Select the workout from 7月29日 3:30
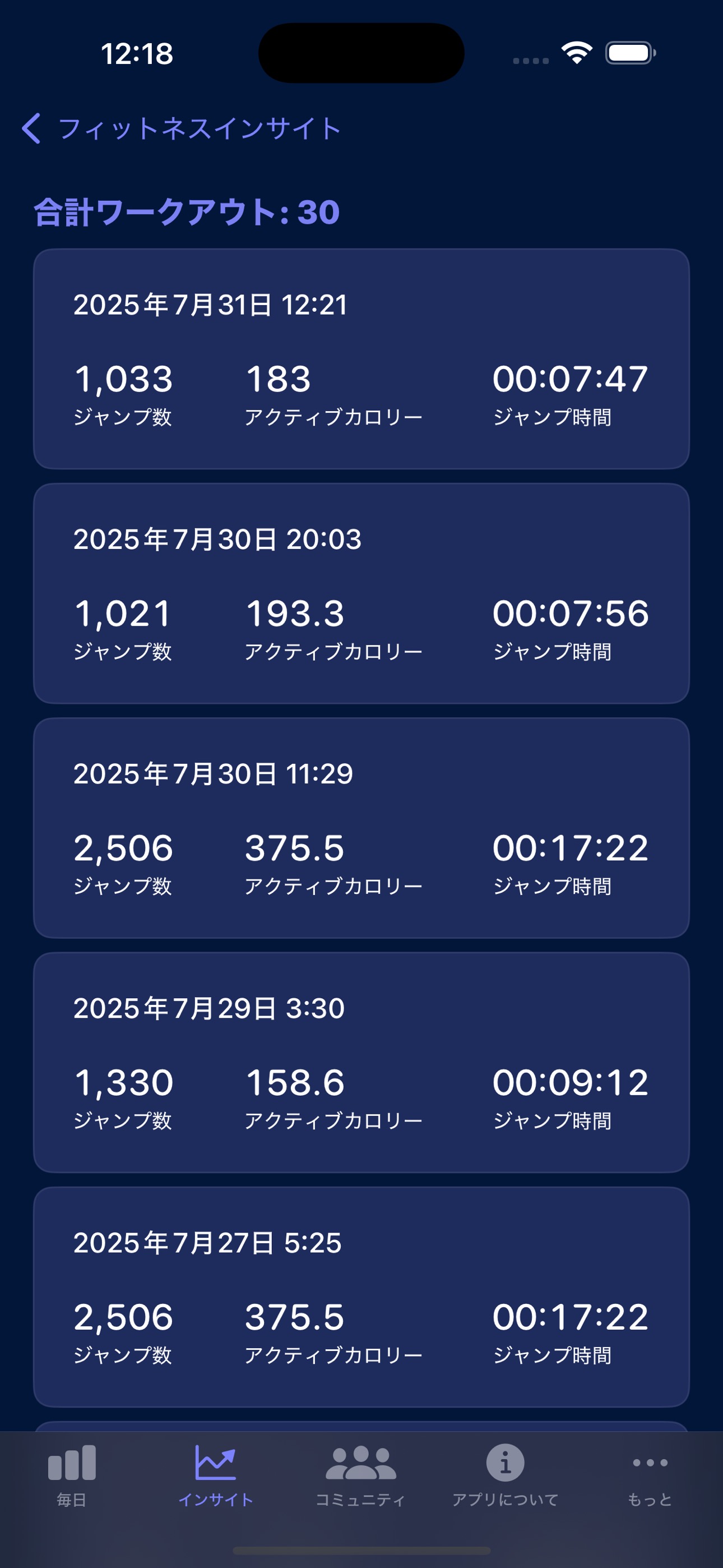This screenshot has width=723, height=1568. [x=361, y=1062]
